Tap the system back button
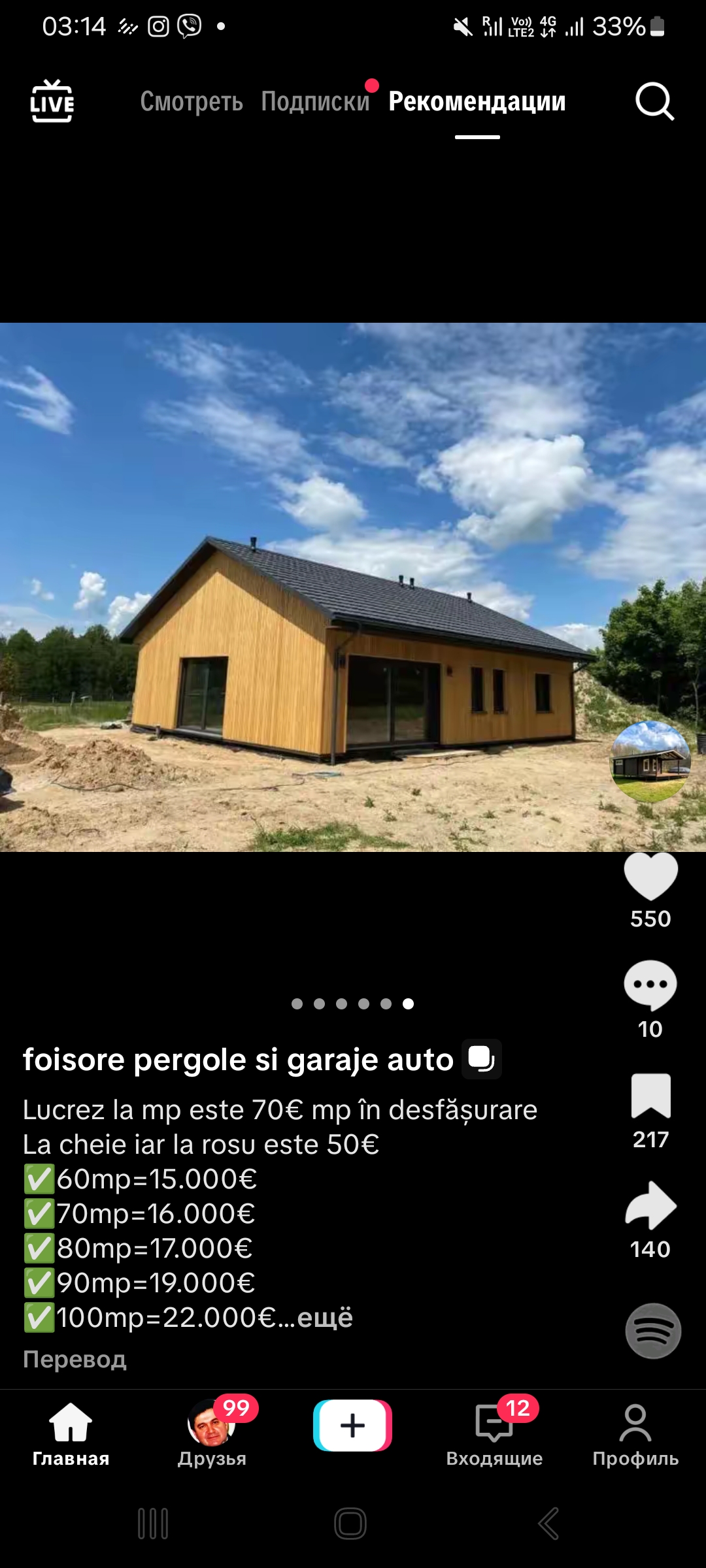 coord(549,1524)
